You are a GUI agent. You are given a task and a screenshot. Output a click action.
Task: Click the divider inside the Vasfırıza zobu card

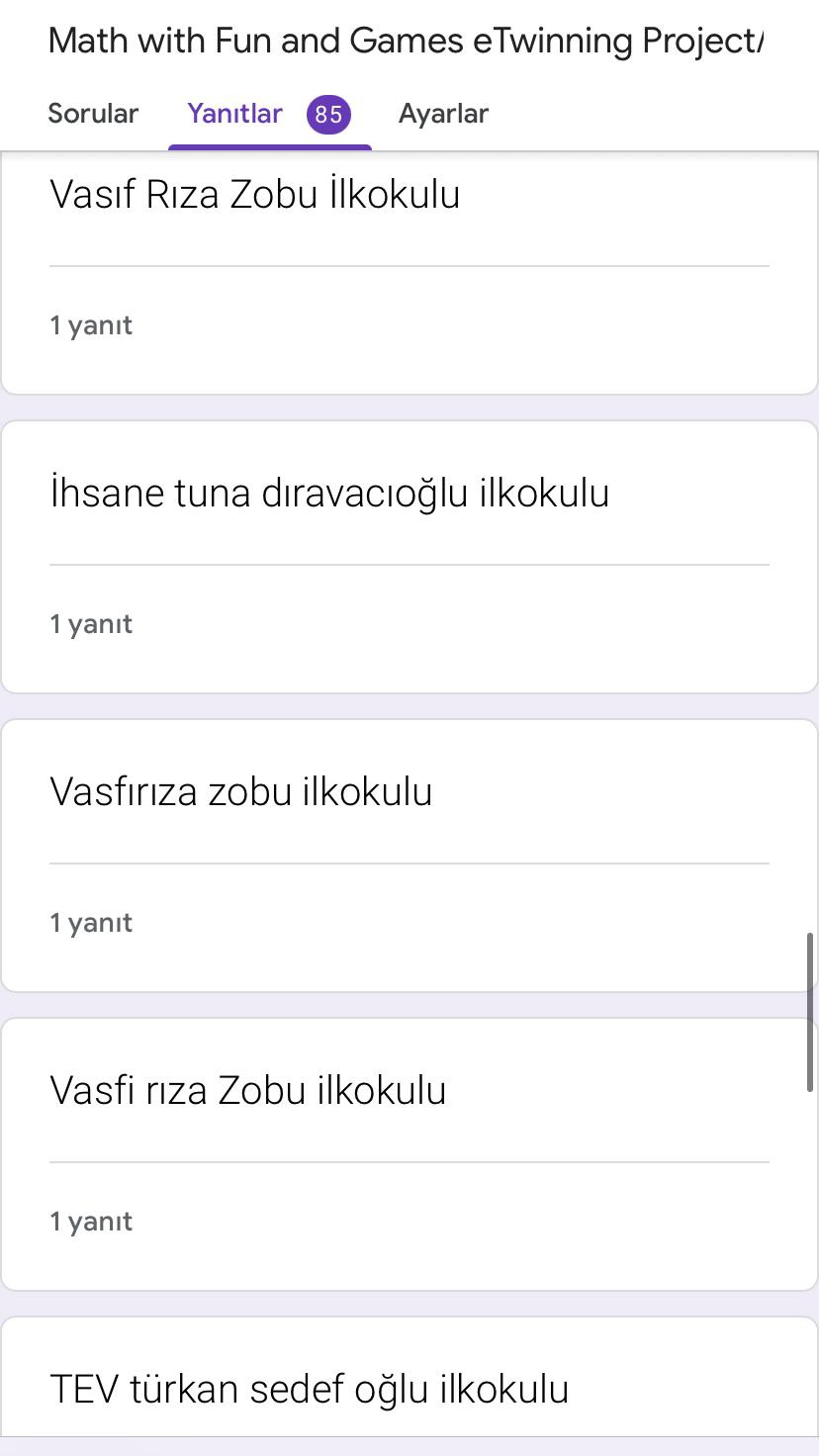409,862
